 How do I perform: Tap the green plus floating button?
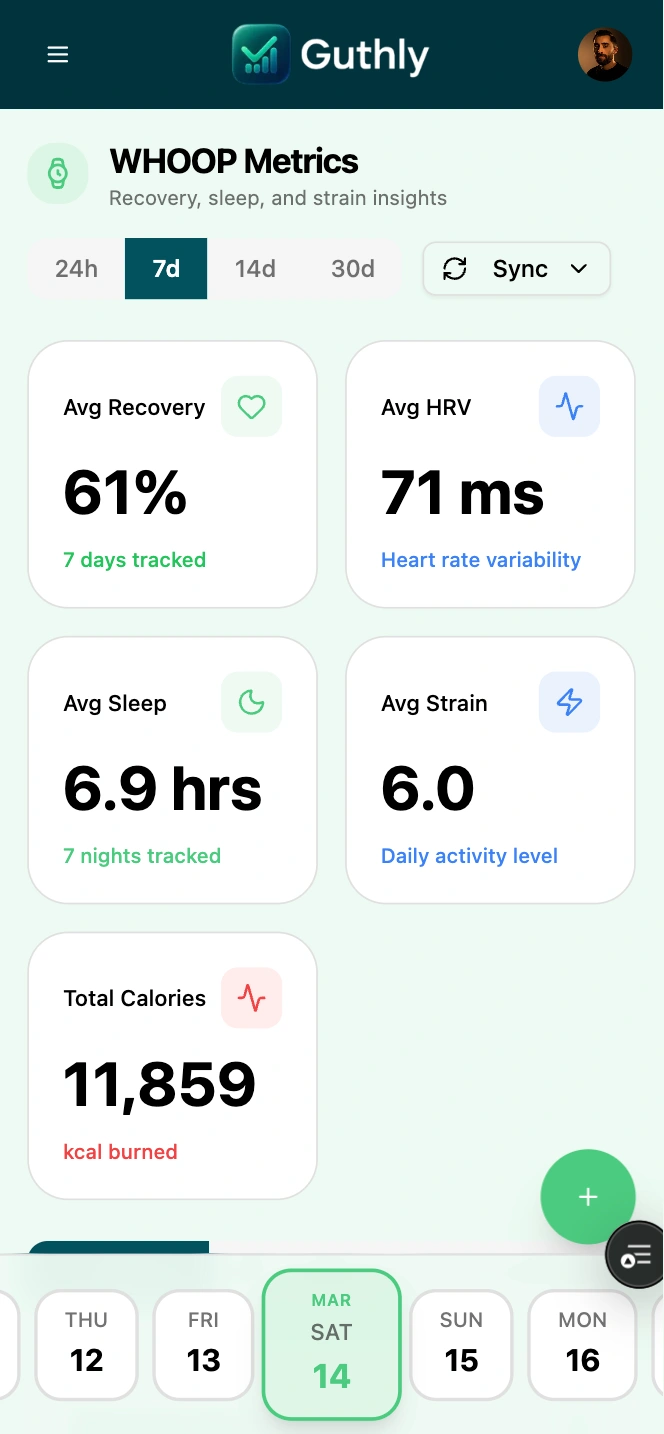pos(588,1197)
